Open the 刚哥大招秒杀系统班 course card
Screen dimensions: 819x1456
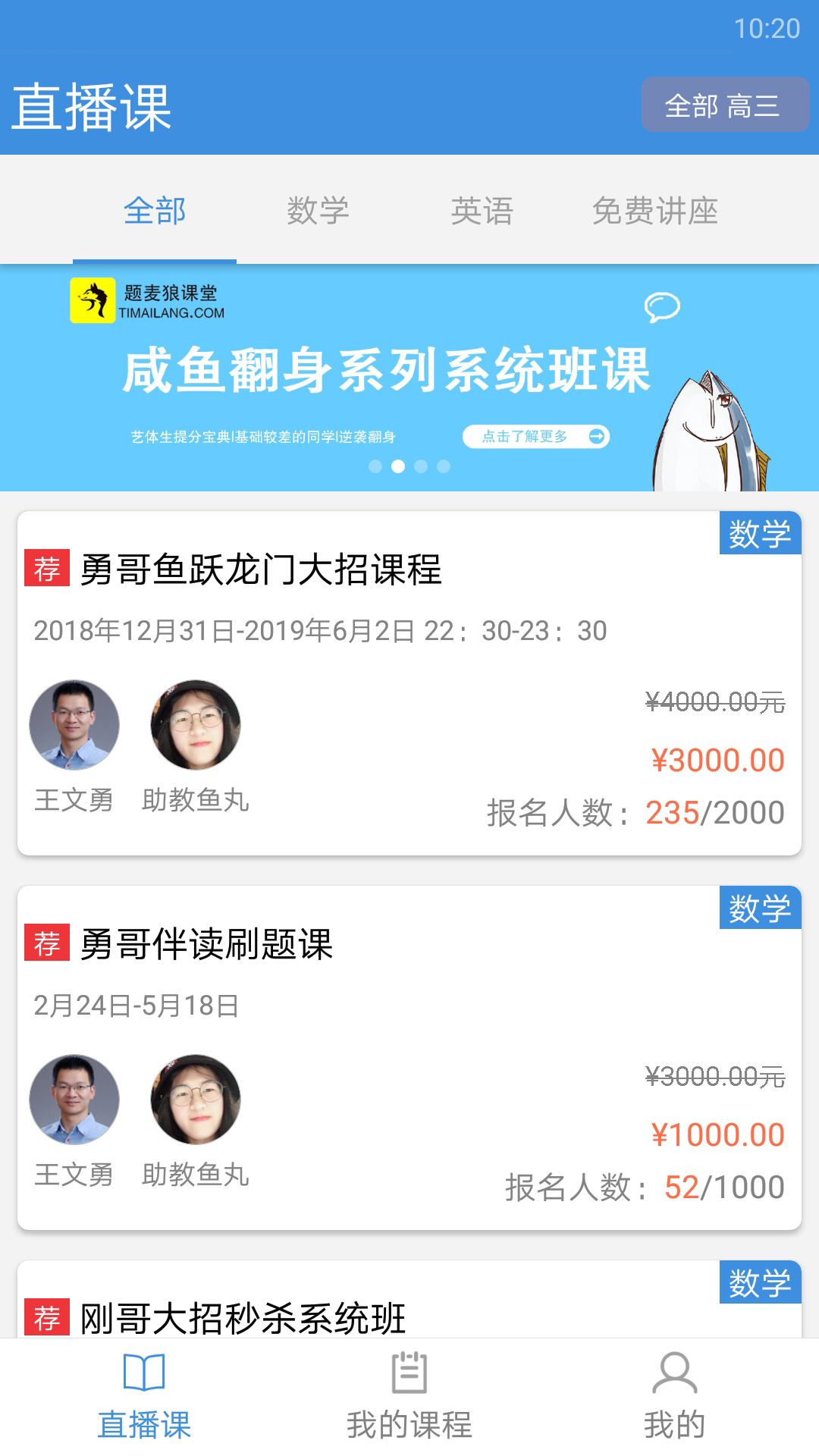[x=409, y=1299]
